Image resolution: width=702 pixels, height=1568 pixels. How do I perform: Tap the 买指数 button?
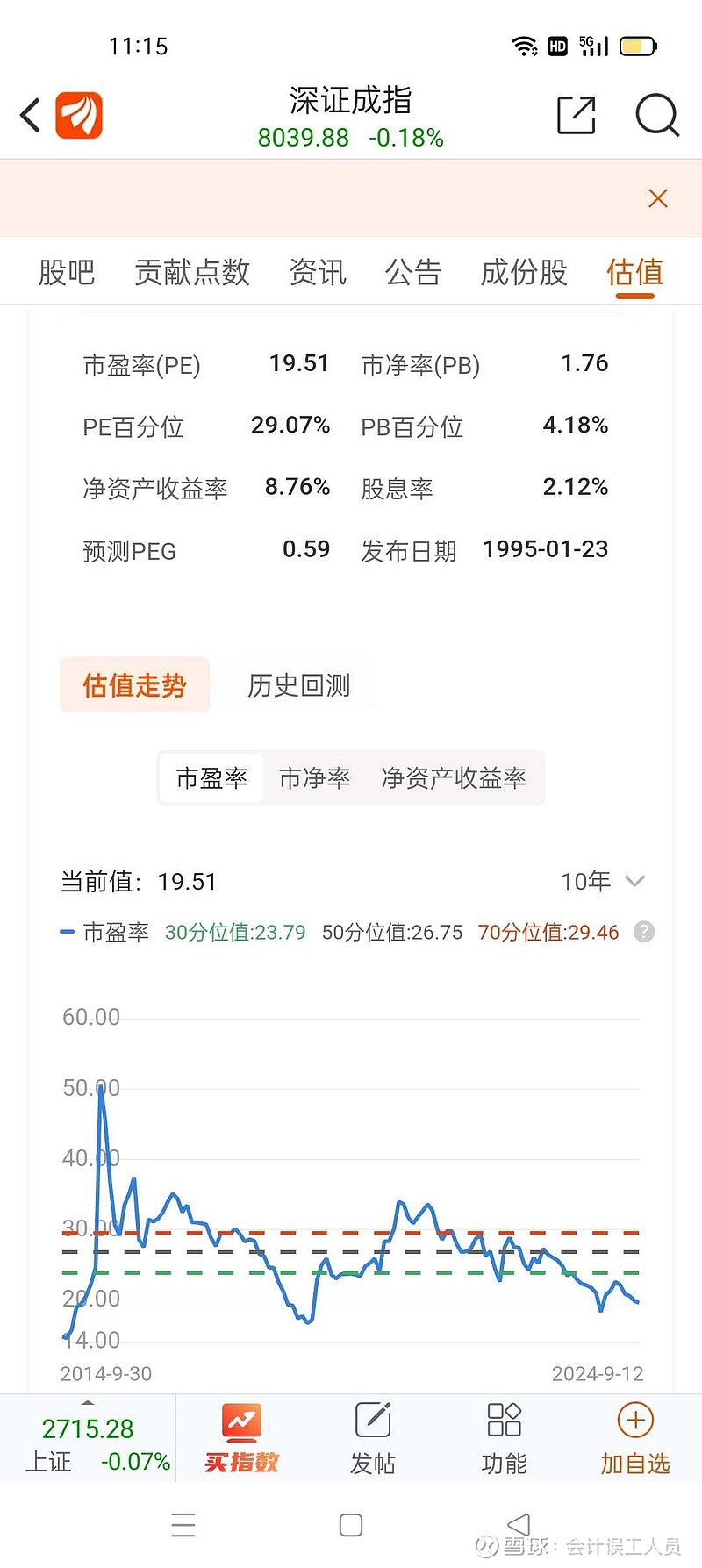coord(241,1438)
